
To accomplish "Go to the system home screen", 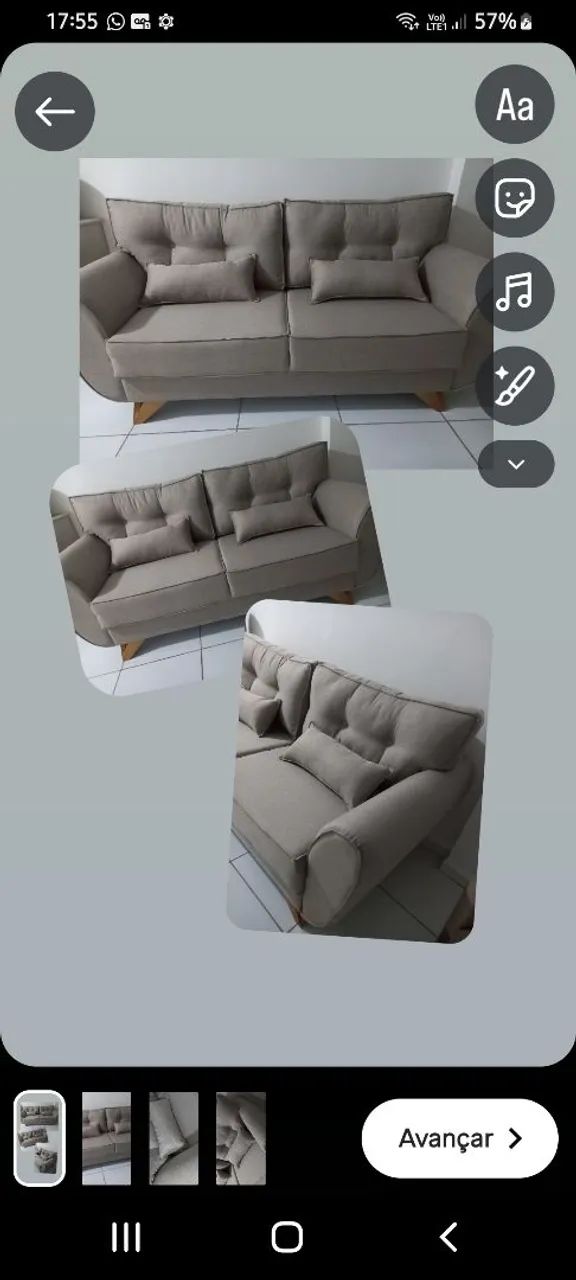I will 287,1237.
